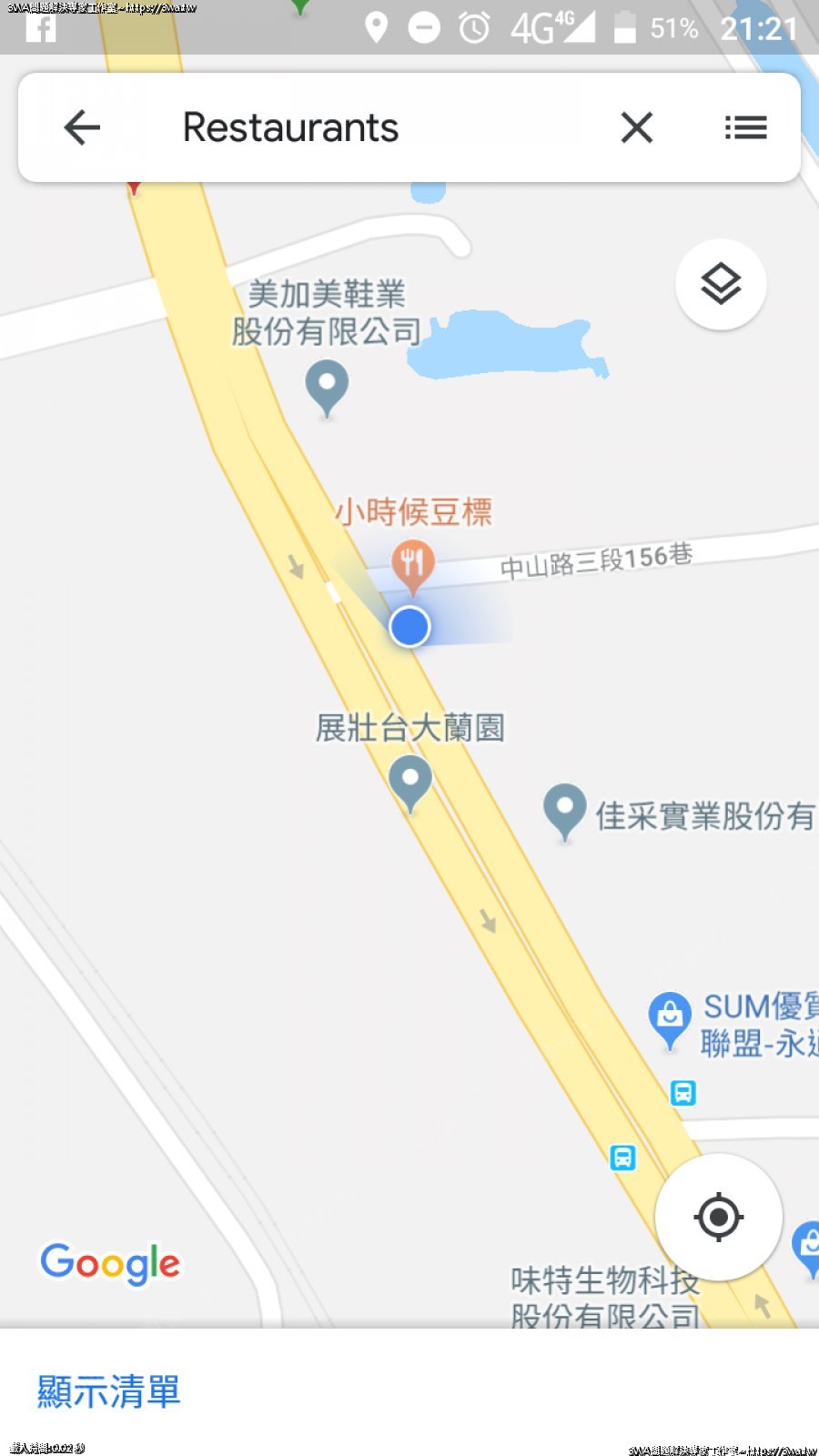This screenshot has width=819, height=1456.
Task: Clear the Restaurants search query
Action: pyautogui.click(x=637, y=127)
